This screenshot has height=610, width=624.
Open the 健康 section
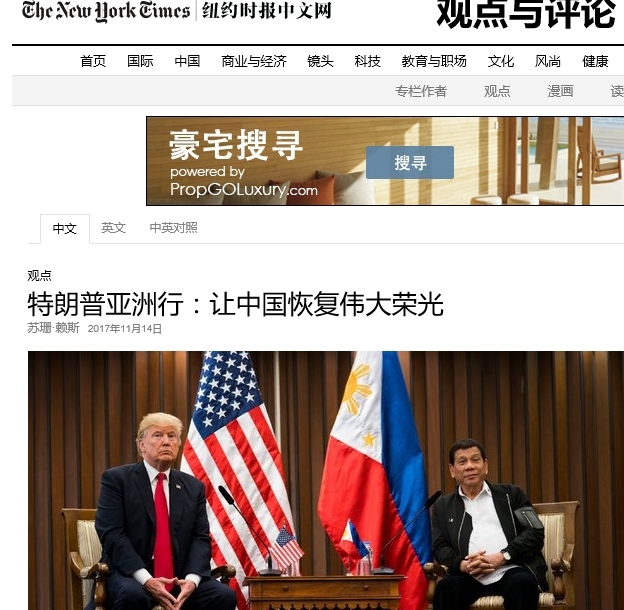tap(595, 61)
